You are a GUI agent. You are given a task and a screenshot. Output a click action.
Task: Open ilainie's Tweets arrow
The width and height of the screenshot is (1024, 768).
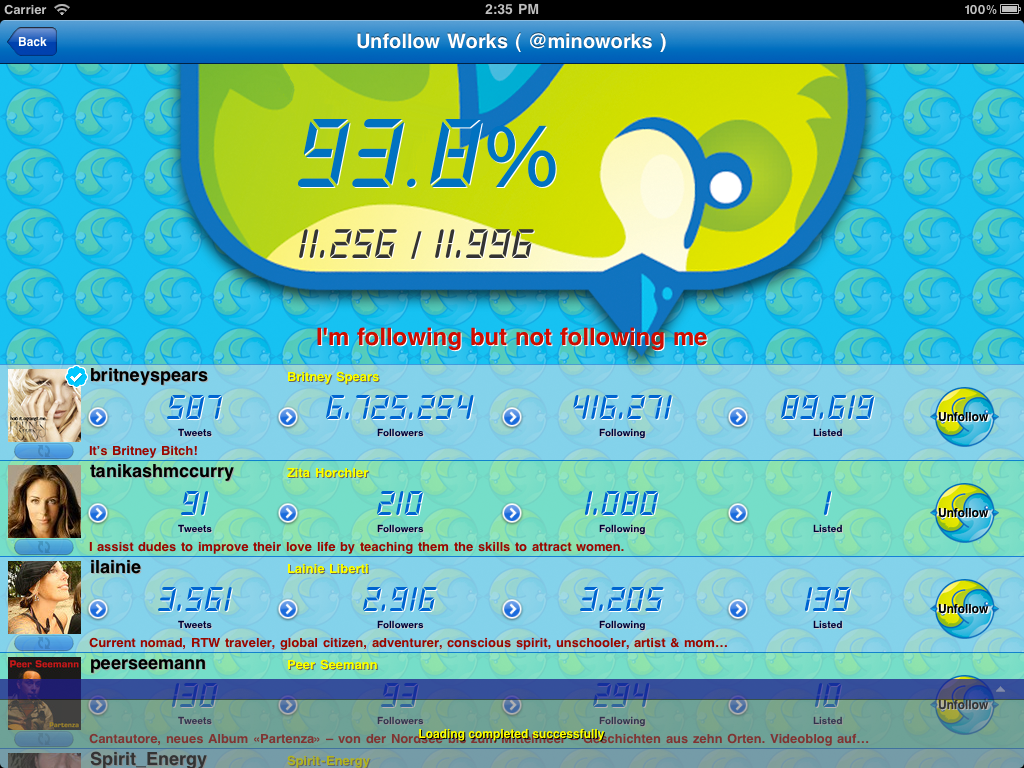pos(98,609)
